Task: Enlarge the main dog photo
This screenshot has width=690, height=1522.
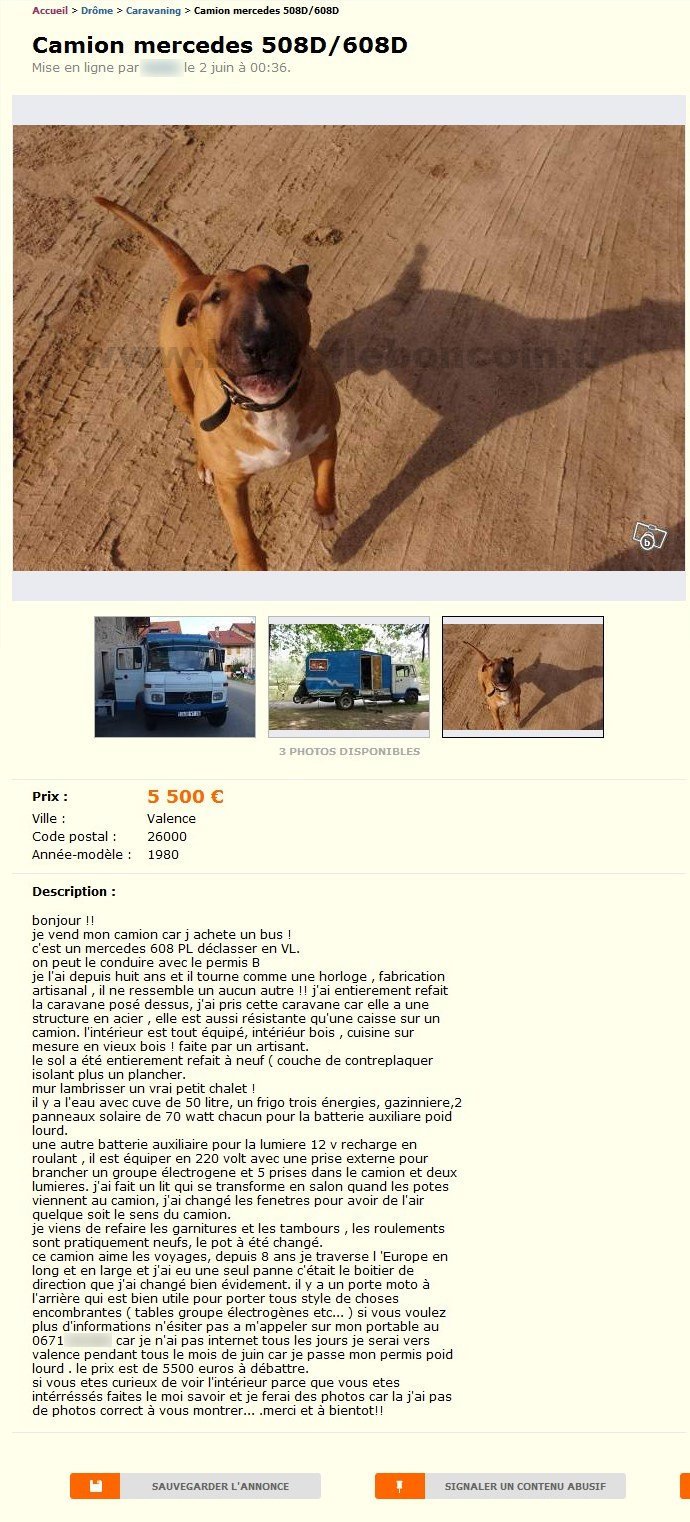Action: coord(349,348)
